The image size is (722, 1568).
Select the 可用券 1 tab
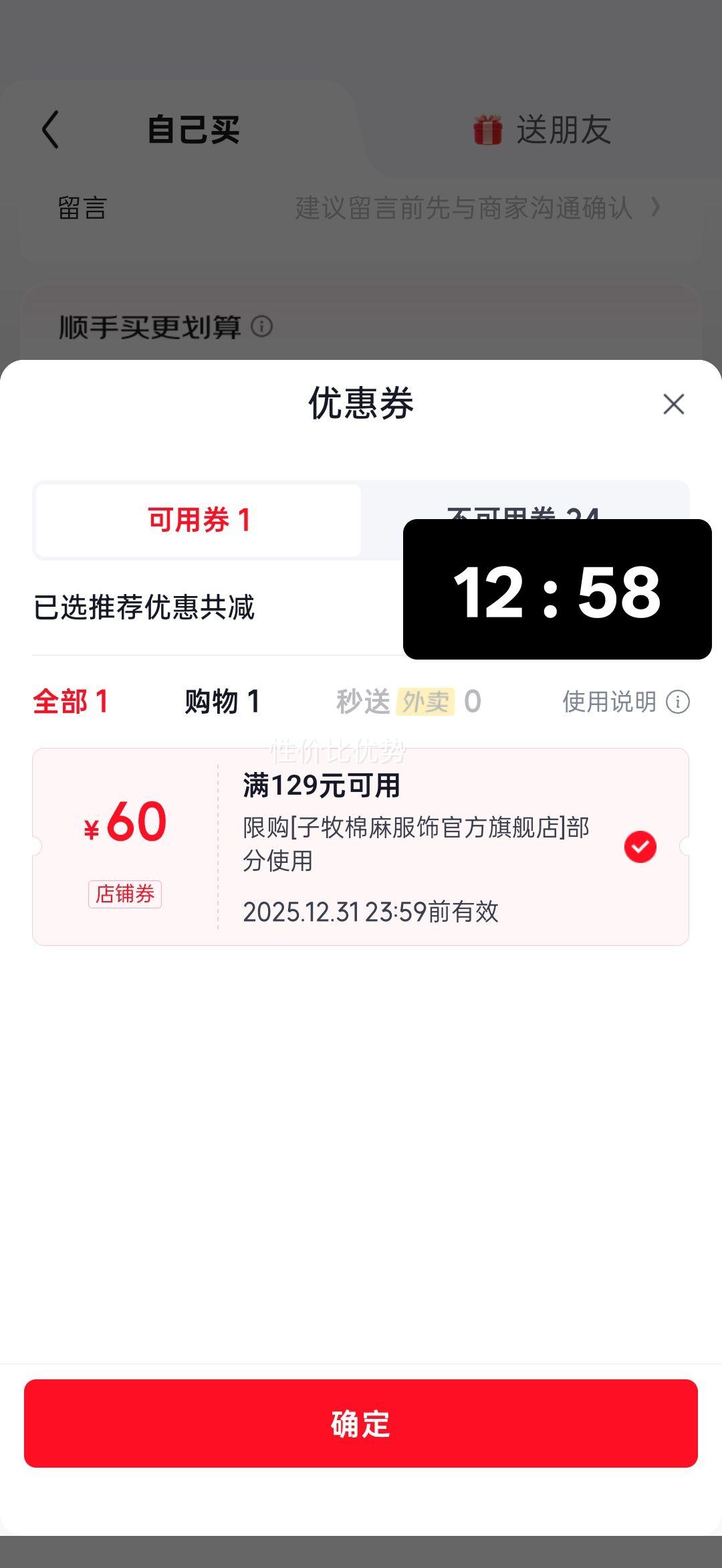tap(197, 520)
